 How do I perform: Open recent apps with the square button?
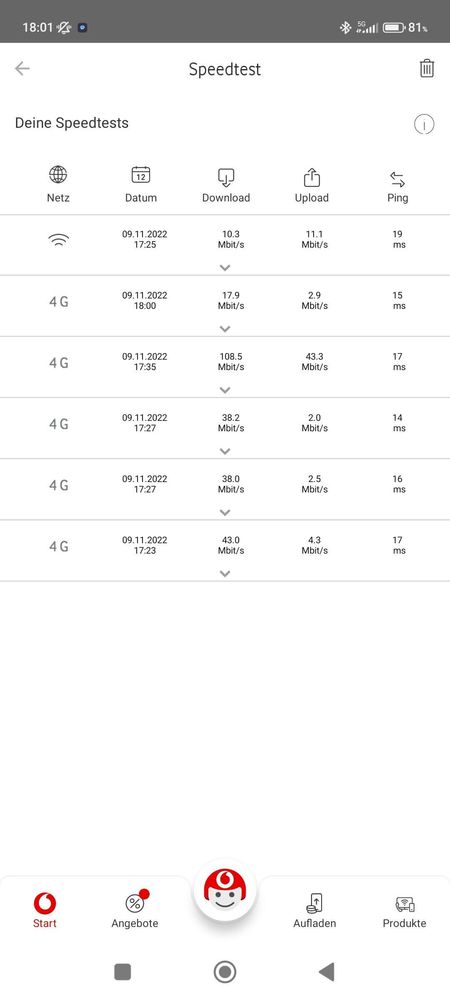pos(122,972)
